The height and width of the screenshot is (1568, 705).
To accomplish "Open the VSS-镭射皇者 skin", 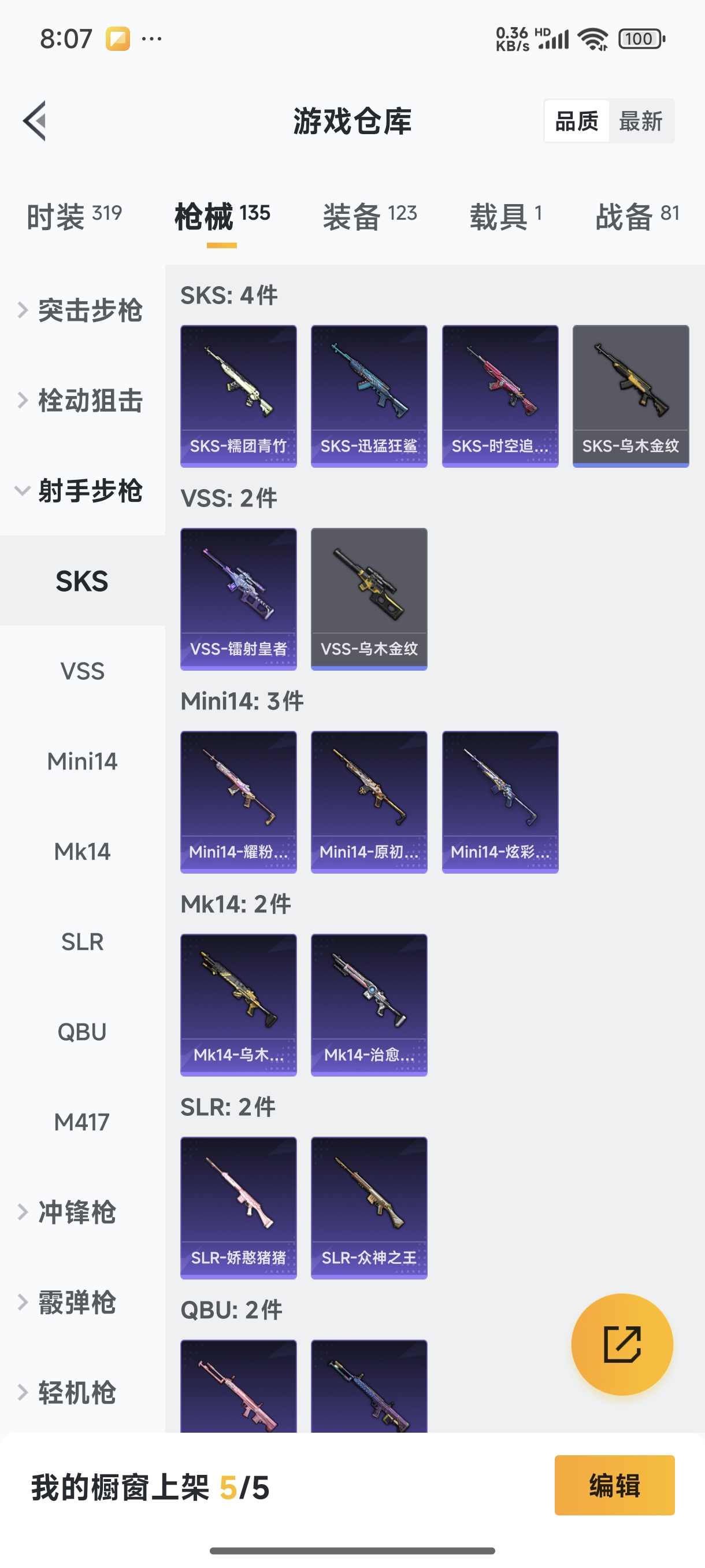I will pos(239,598).
